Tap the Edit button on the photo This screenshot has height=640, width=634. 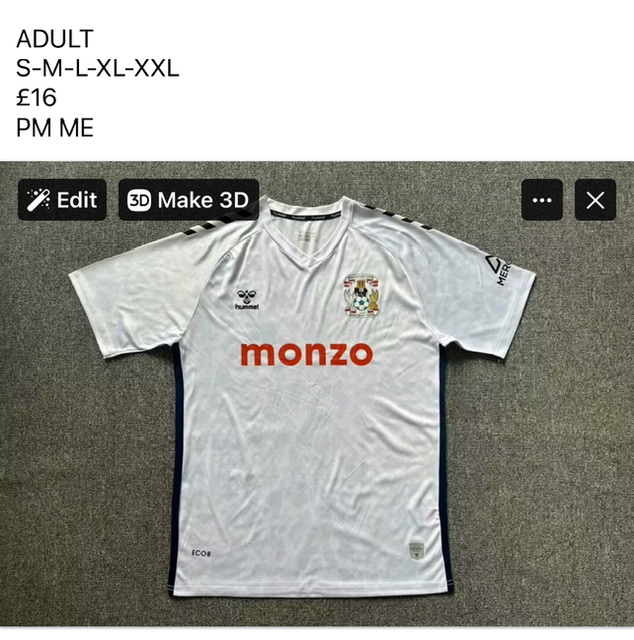click(x=62, y=200)
